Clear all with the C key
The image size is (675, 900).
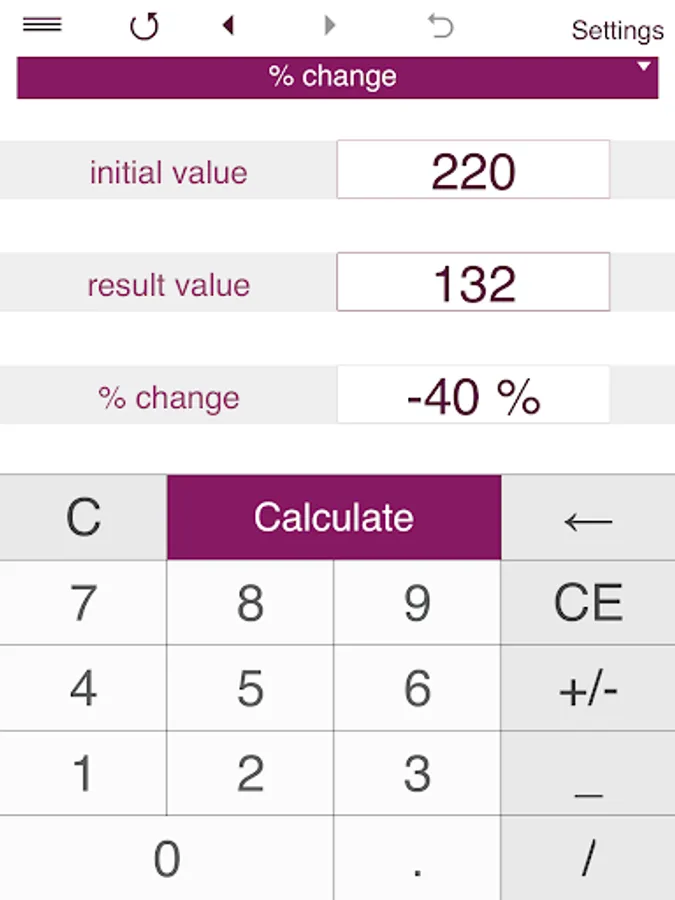(x=83, y=517)
